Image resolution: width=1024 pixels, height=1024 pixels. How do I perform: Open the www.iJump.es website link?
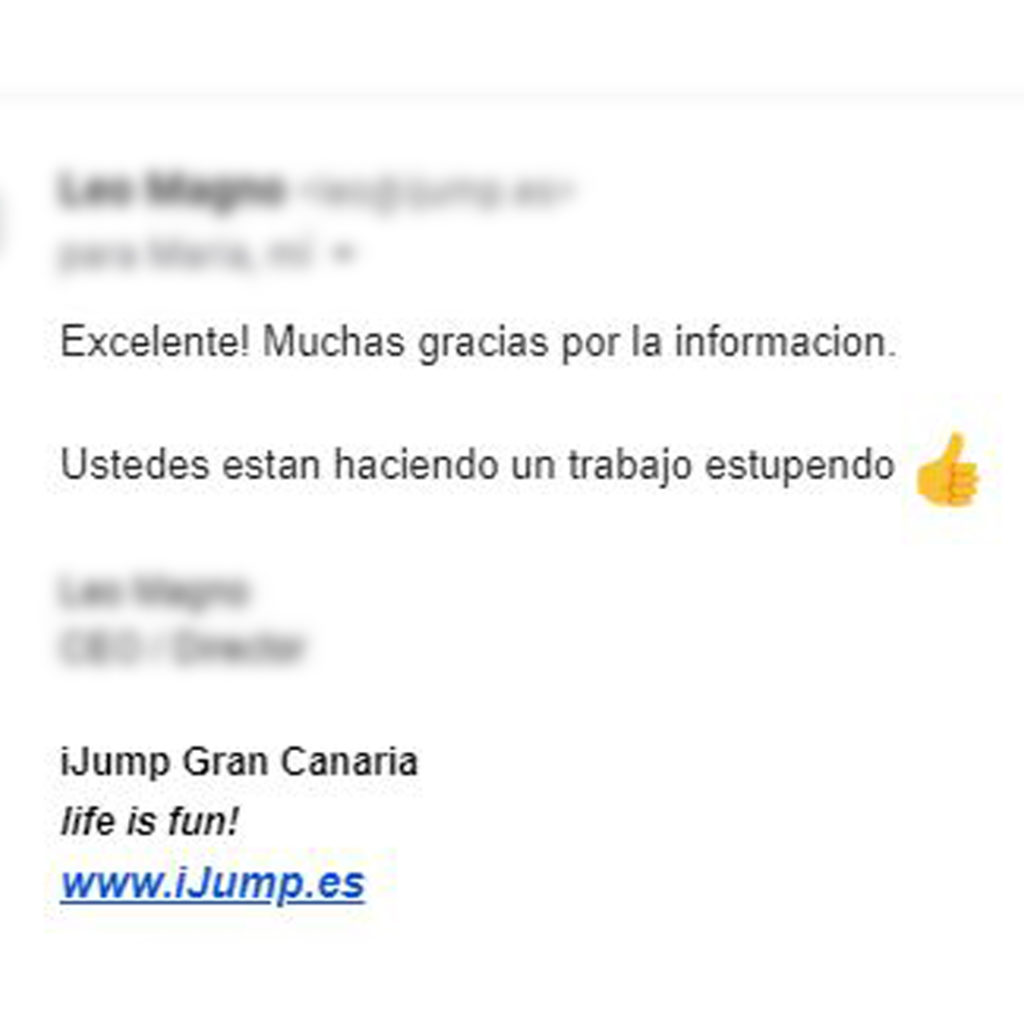[x=212, y=884]
